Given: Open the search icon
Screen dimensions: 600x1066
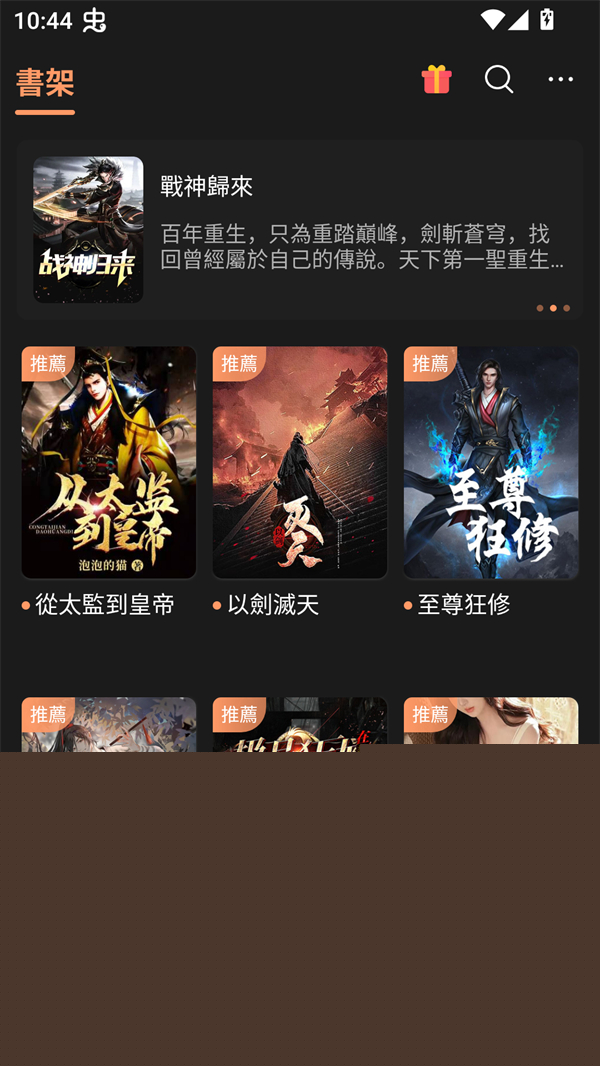Looking at the screenshot, I should (499, 79).
